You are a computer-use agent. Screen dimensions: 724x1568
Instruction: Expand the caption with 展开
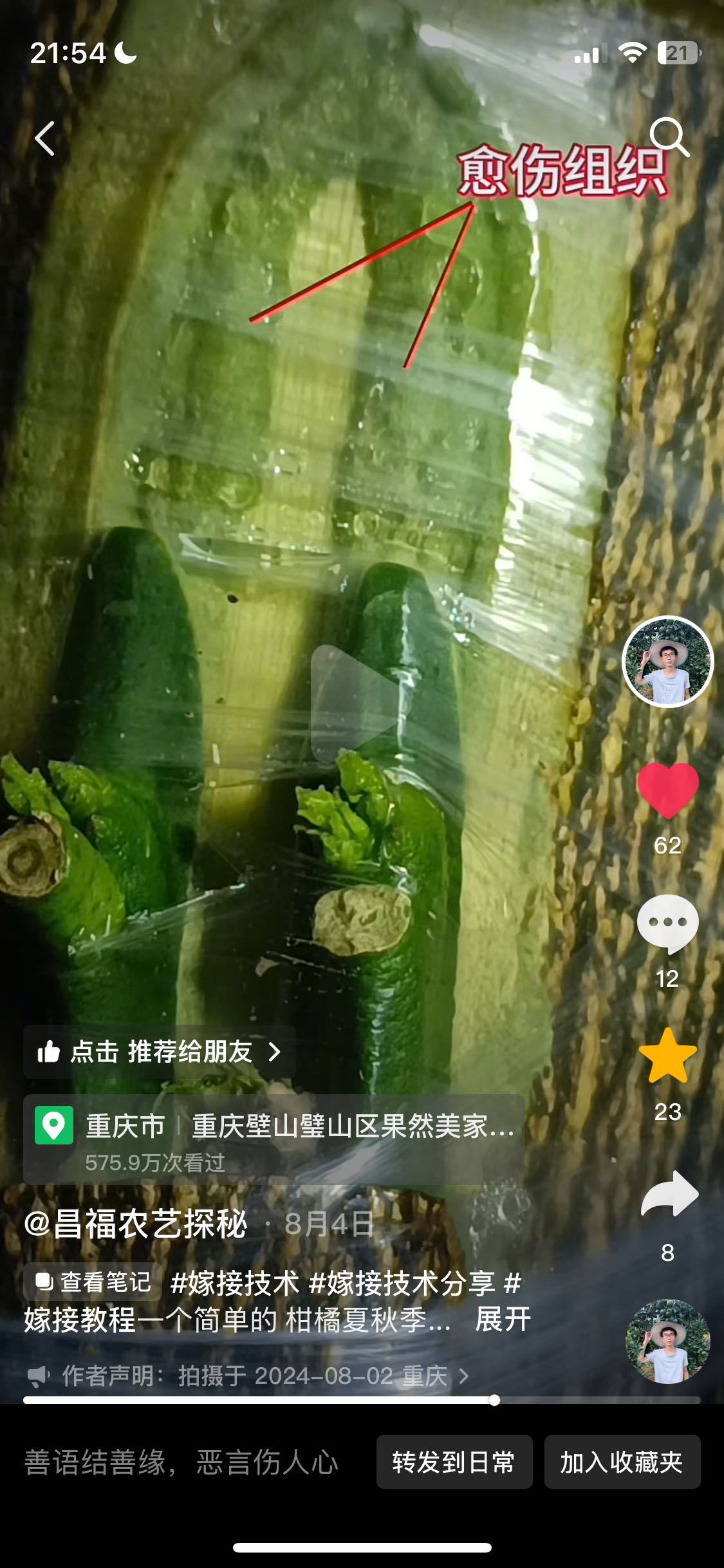[x=503, y=1320]
